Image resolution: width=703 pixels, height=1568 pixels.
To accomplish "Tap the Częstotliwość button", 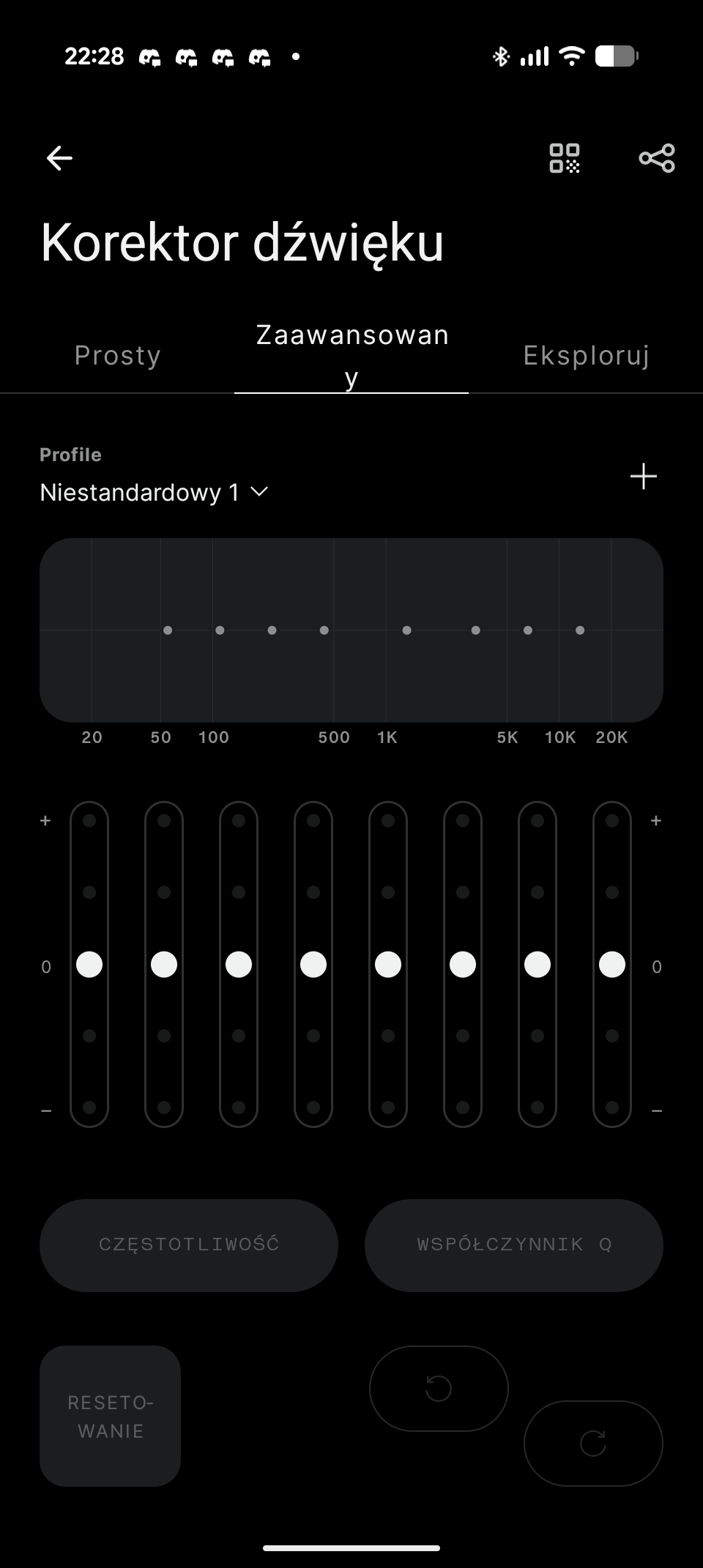I will (189, 1244).
